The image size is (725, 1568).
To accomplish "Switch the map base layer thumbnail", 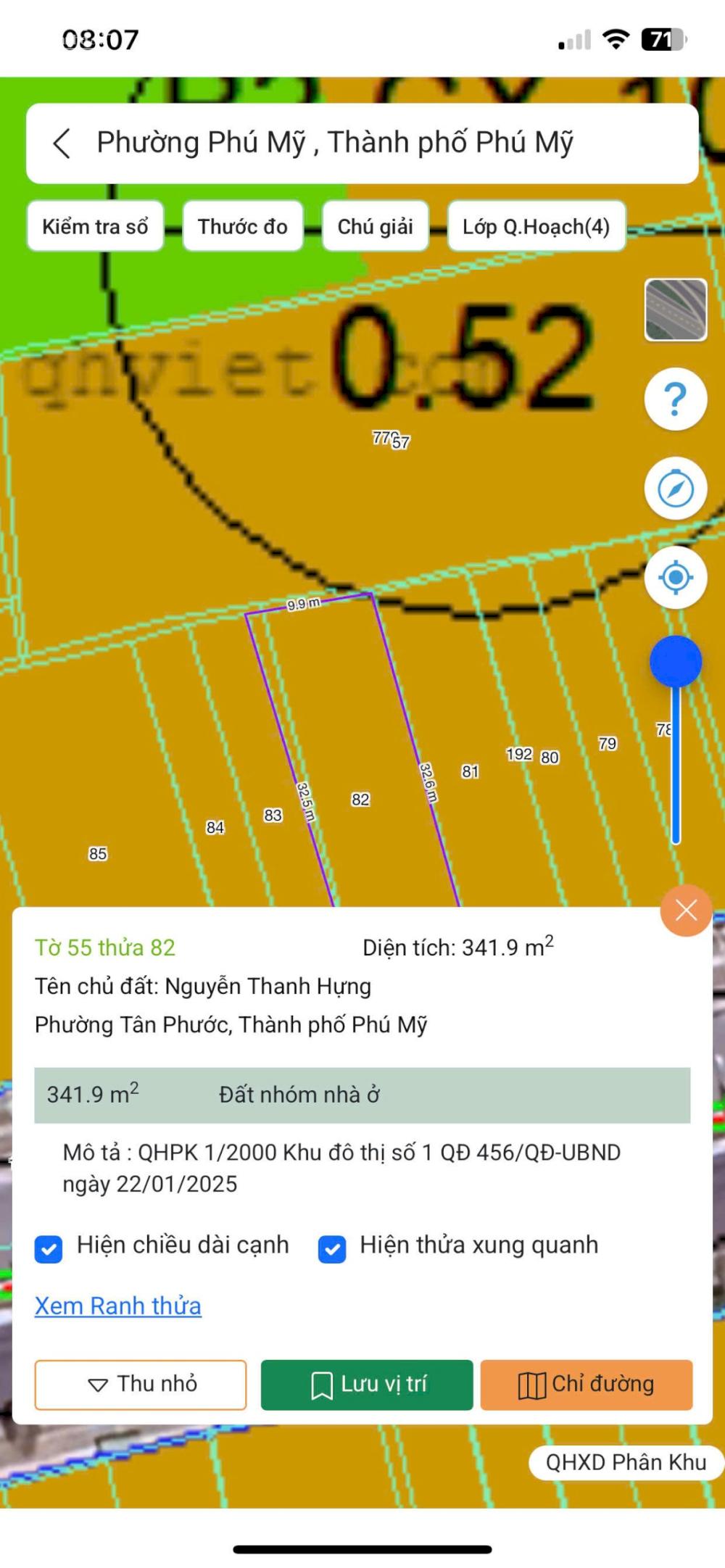I will (x=675, y=310).
